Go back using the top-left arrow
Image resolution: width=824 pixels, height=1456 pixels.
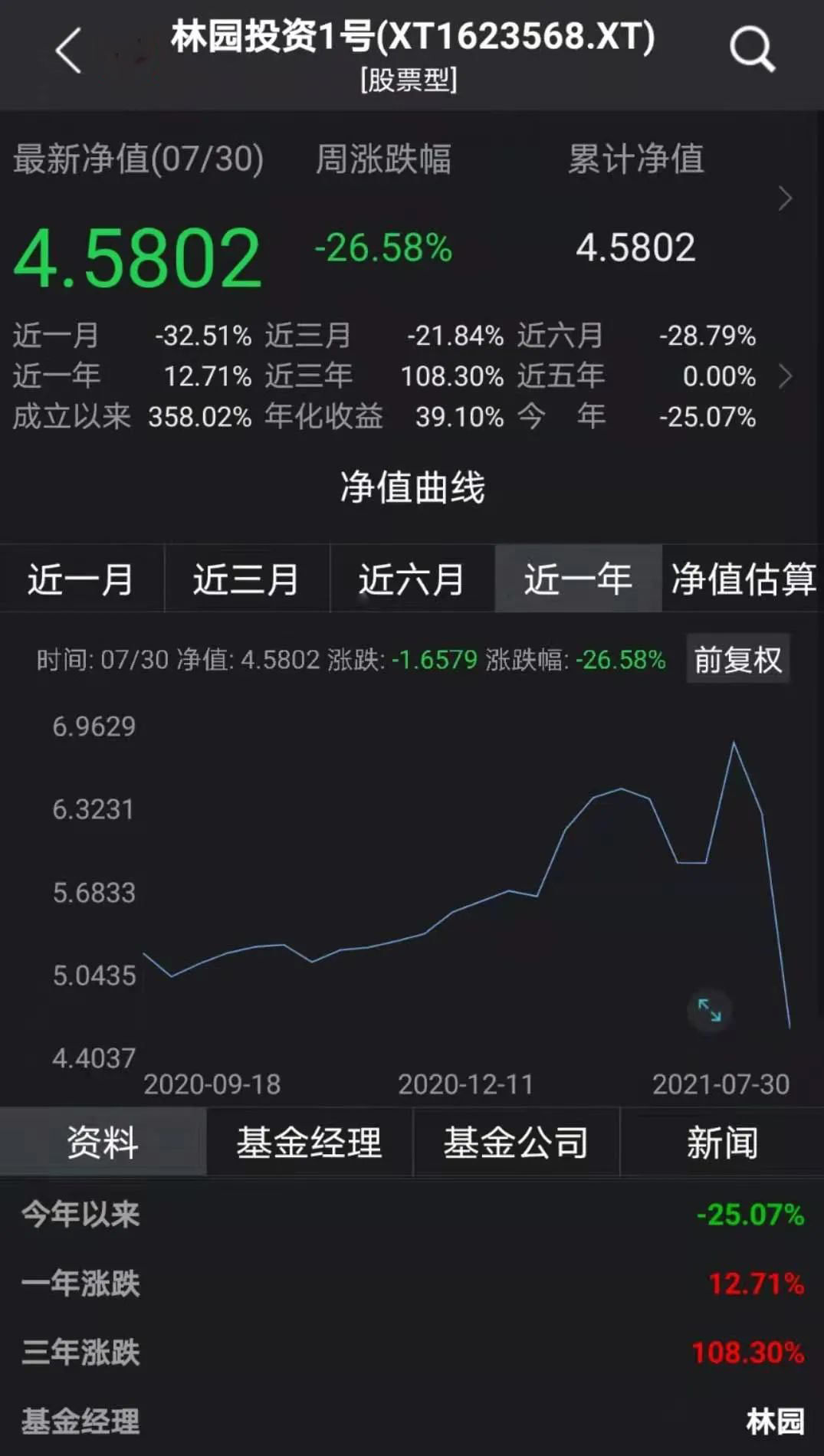[68, 51]
